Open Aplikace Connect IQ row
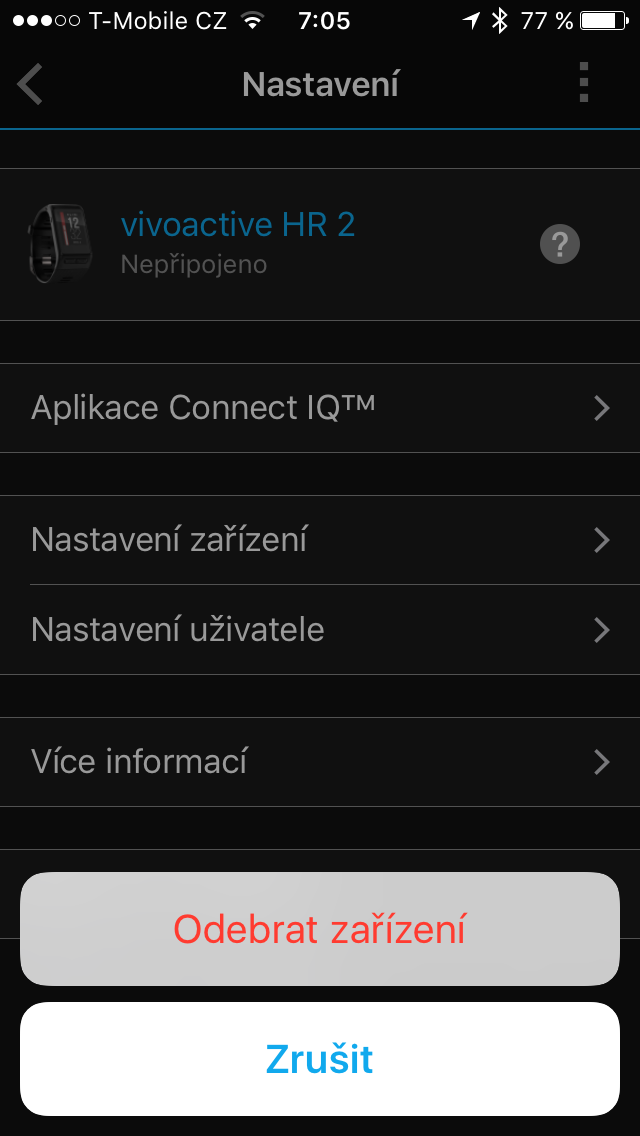Viewport: 640px width, 1136px height. [320, 408]
